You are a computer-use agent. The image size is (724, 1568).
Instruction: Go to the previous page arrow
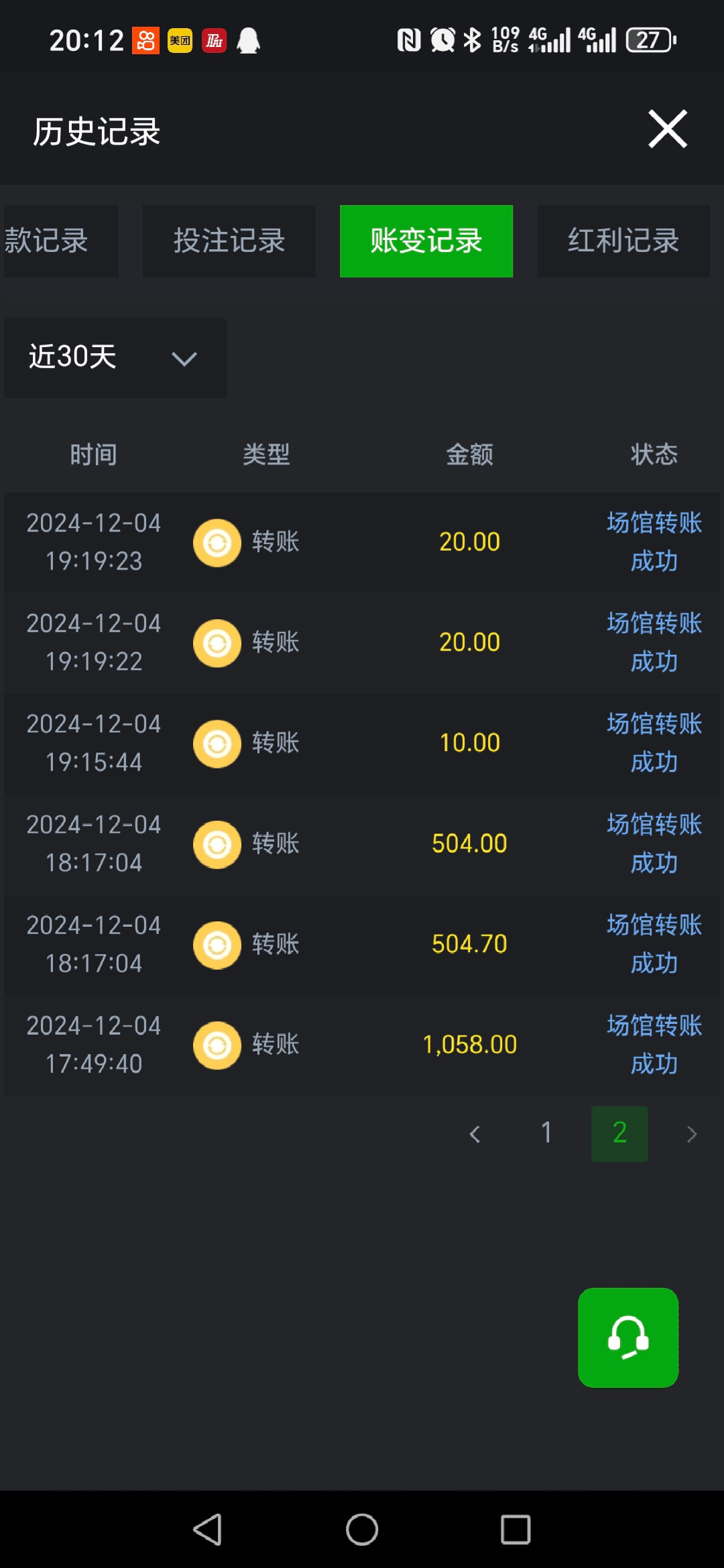pos(475,1134)
